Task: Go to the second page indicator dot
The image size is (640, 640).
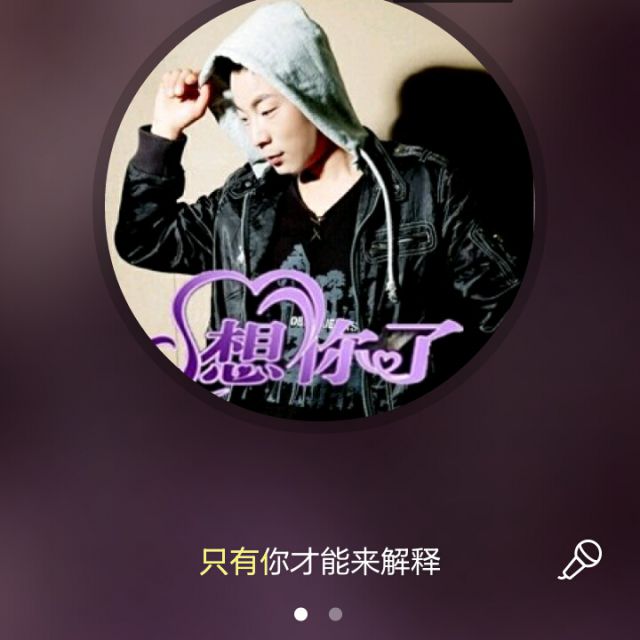Action: pos(335,614)
